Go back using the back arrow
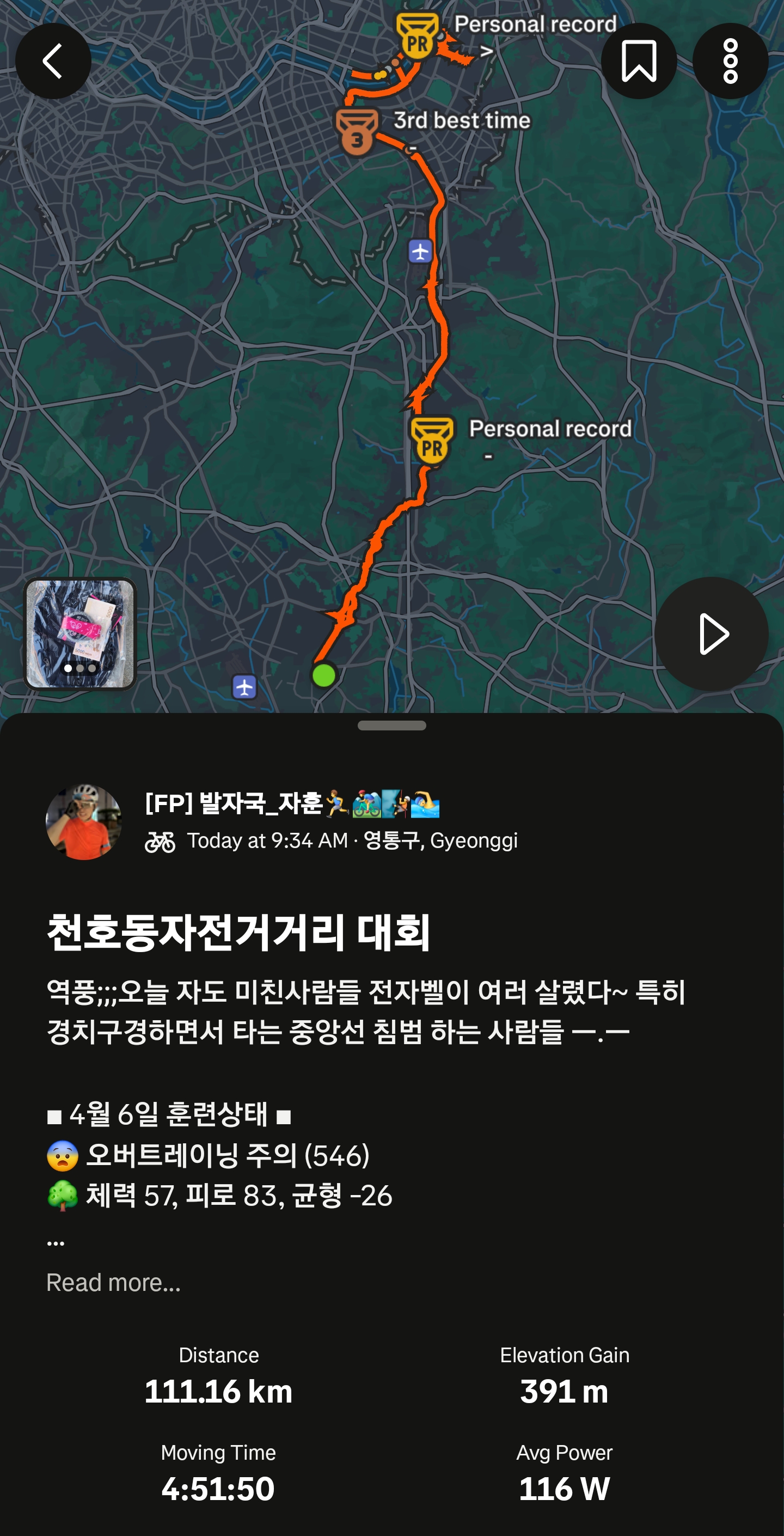Screen dimensions: 784x1536 [53, 61]
